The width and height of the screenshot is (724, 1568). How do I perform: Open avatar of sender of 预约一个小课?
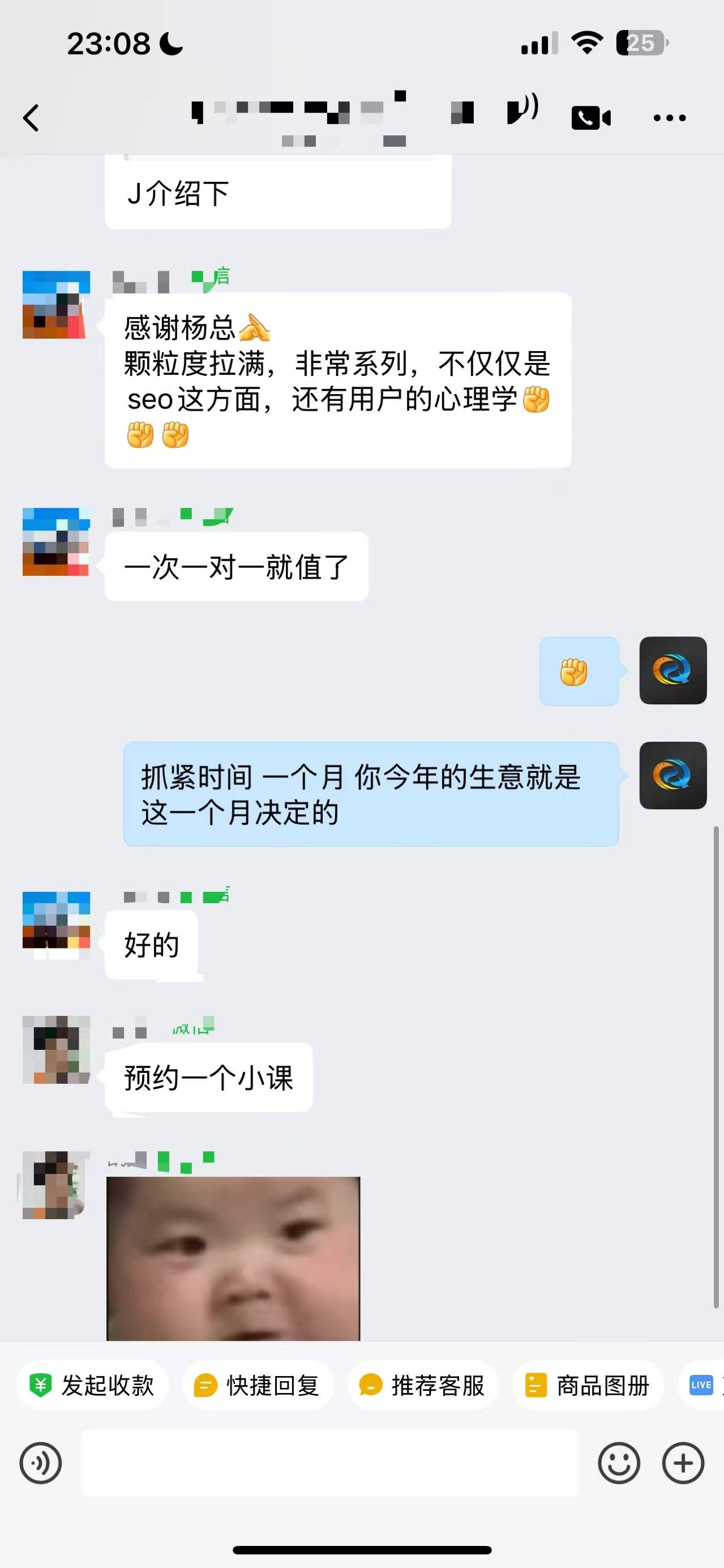coord(56,1049)
